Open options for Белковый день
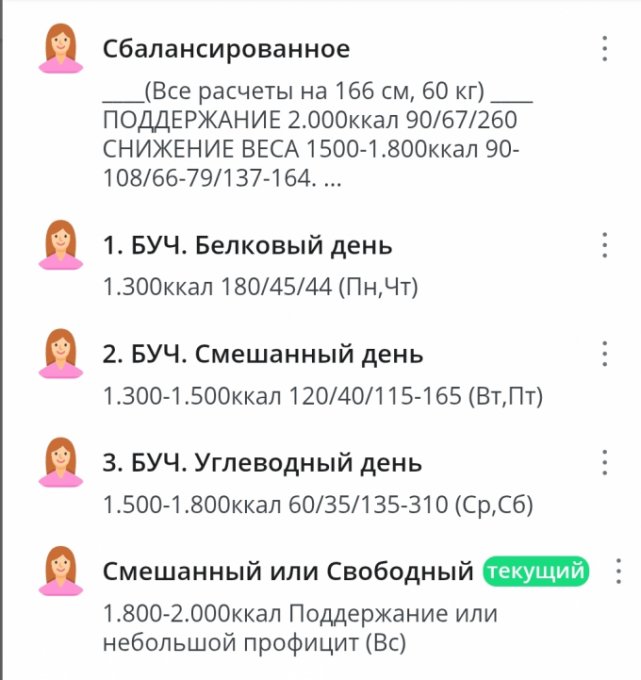 [603, 245]
